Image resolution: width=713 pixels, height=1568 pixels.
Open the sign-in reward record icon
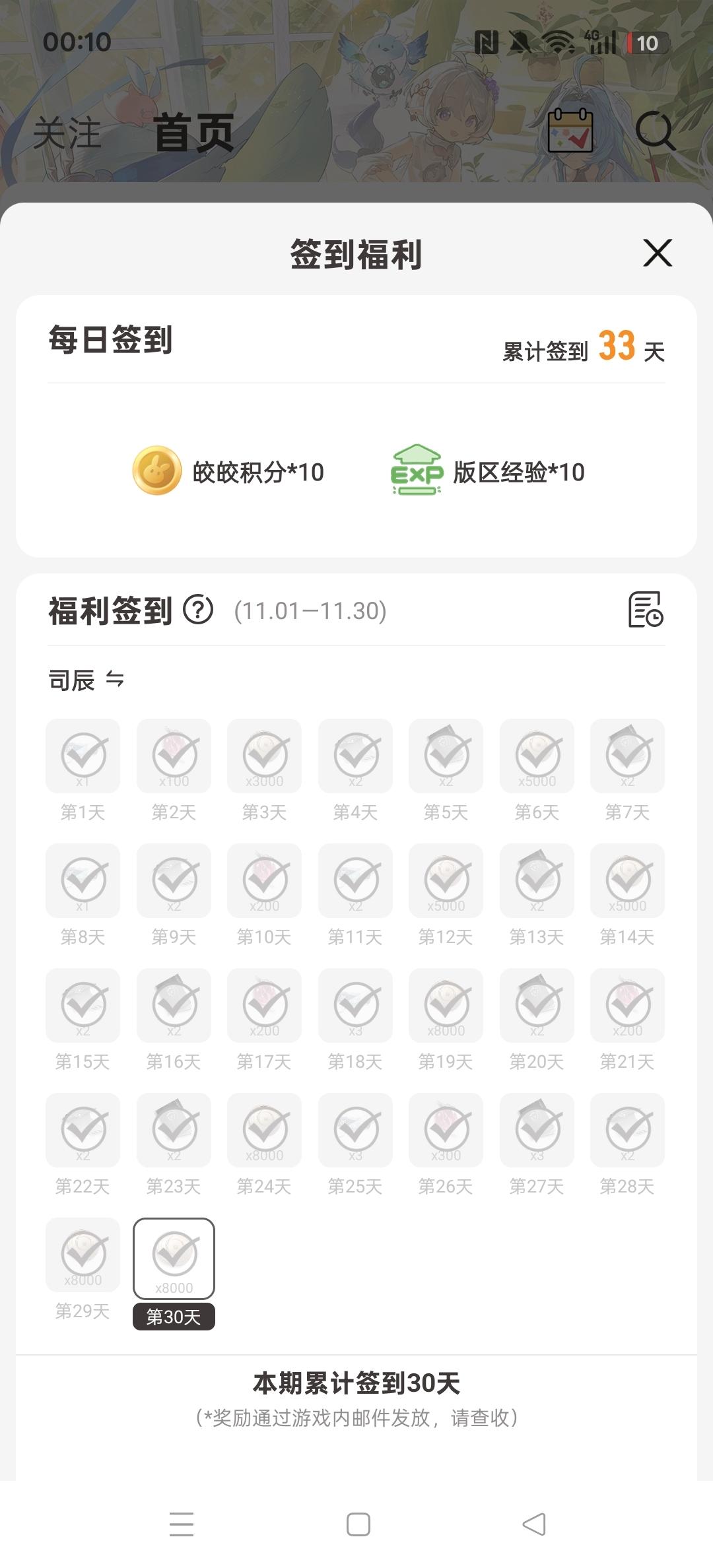tap(645, 609)
